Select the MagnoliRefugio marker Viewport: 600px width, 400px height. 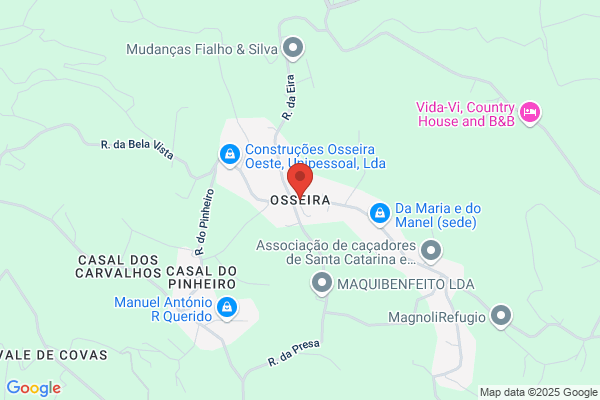[501, 316]
